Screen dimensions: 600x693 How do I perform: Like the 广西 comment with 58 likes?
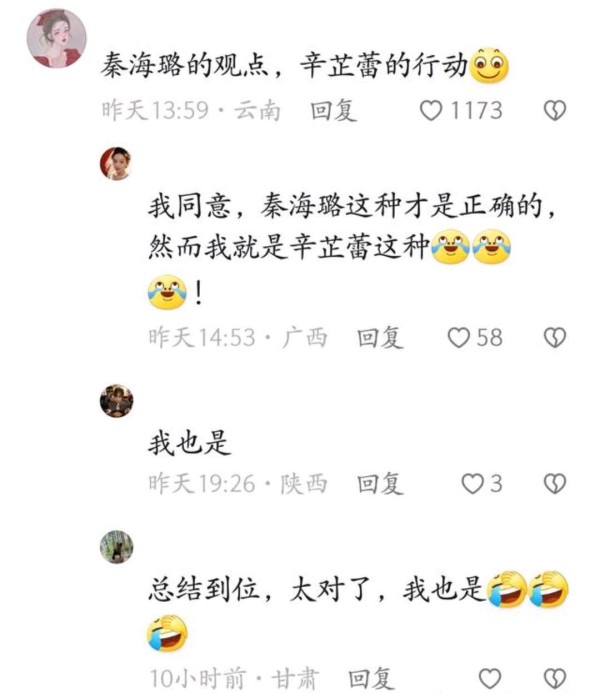(x=458, y=338)
